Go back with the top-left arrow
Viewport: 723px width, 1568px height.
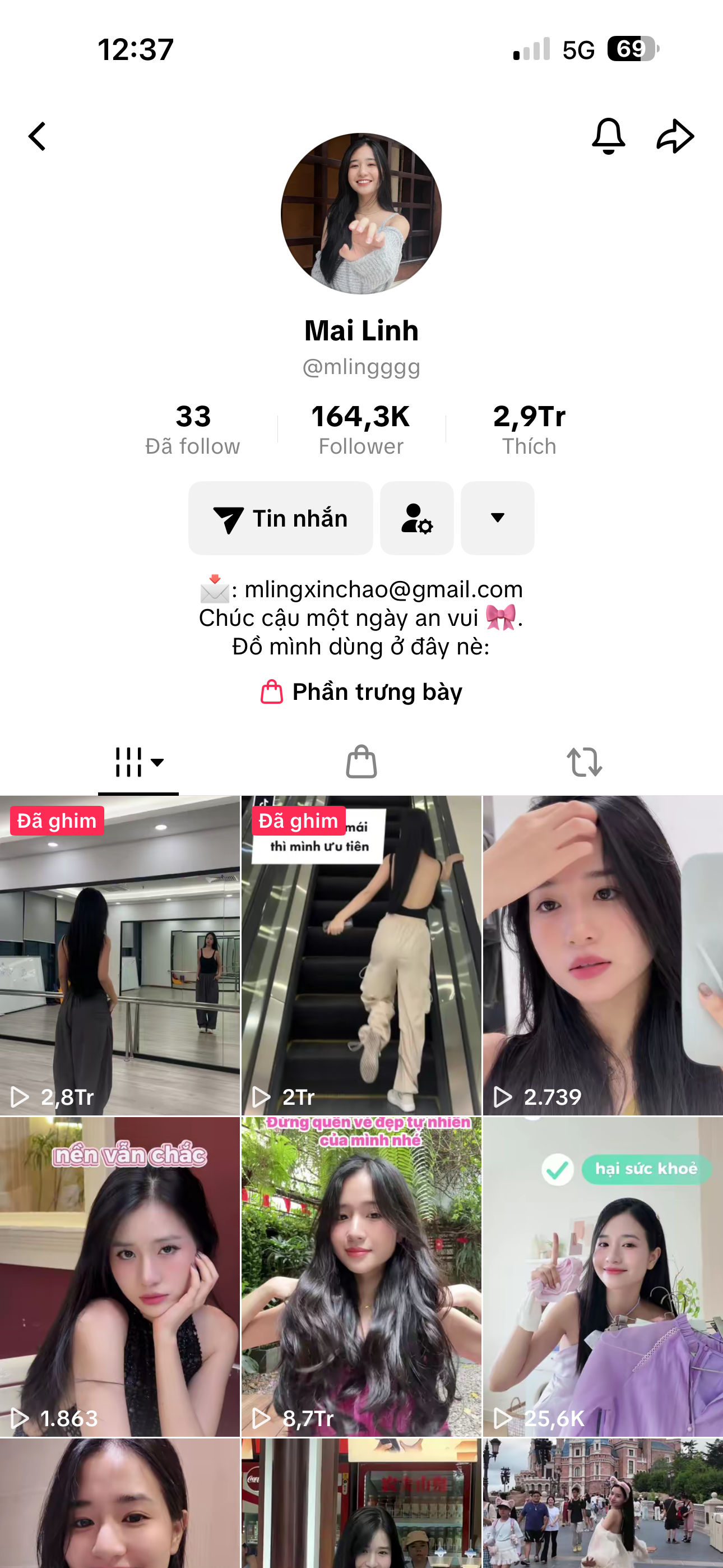pos(38,136)
